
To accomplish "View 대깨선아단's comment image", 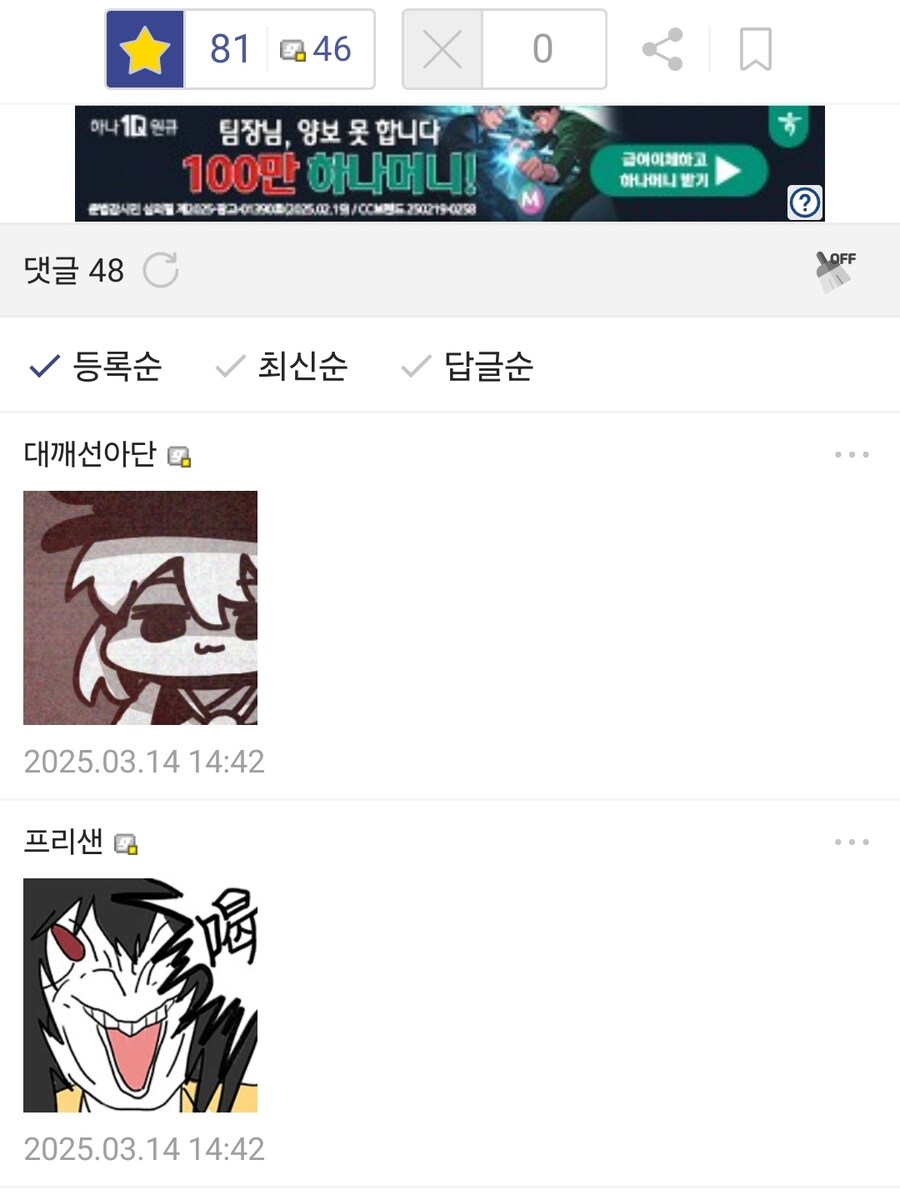I will pyautogui.click(x=140, y=607).
